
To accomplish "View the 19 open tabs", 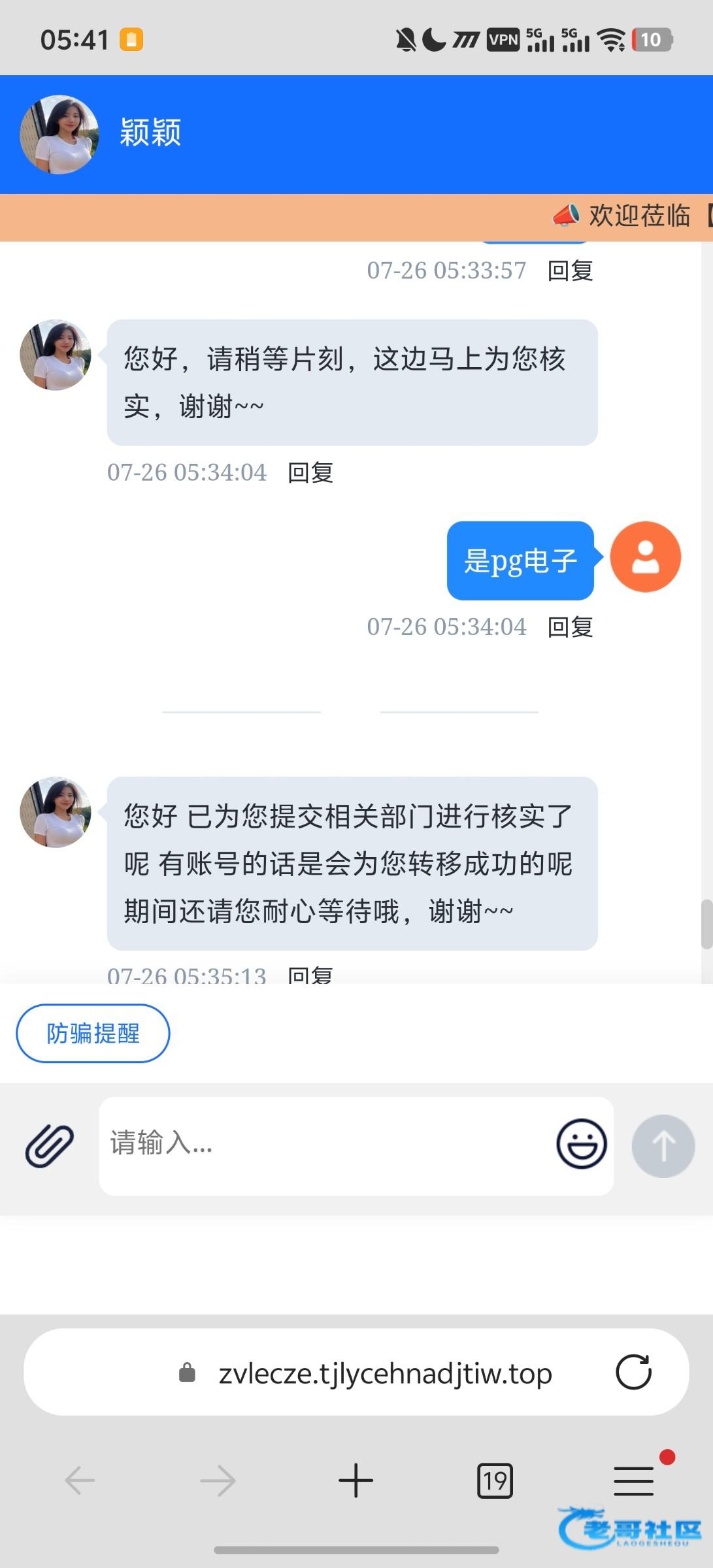I will (x=495, y=1480).
